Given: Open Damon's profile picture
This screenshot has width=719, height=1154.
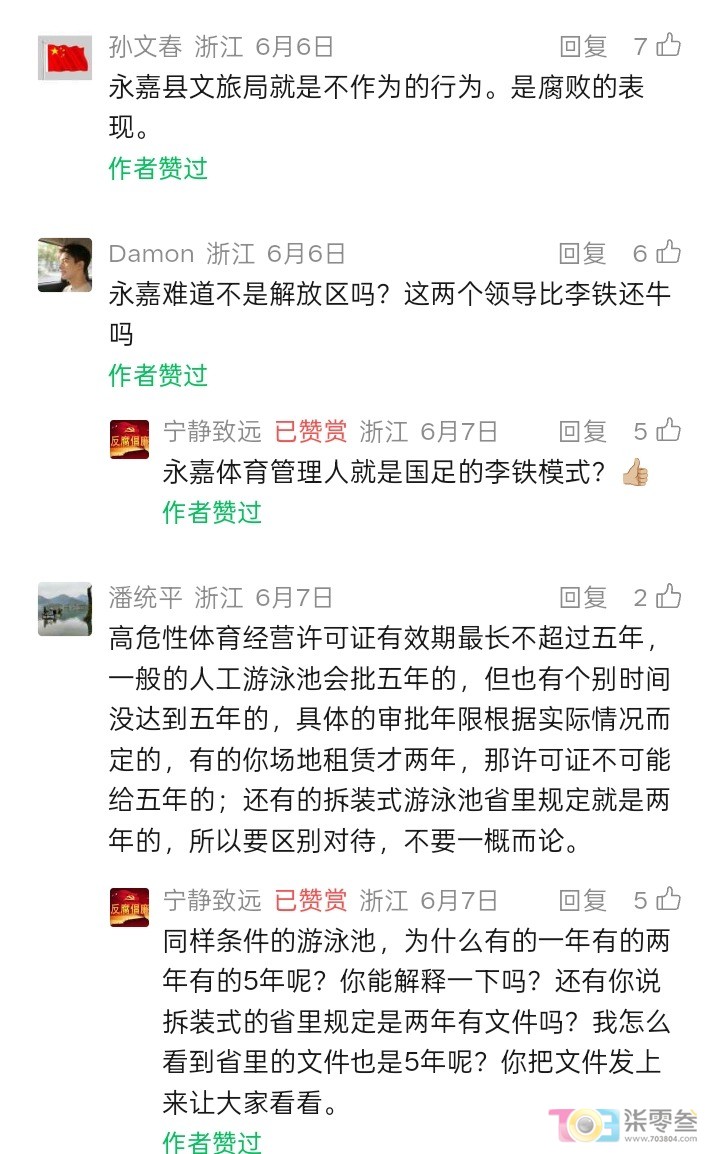Looking at the screenshot, I should click(65, 265).
